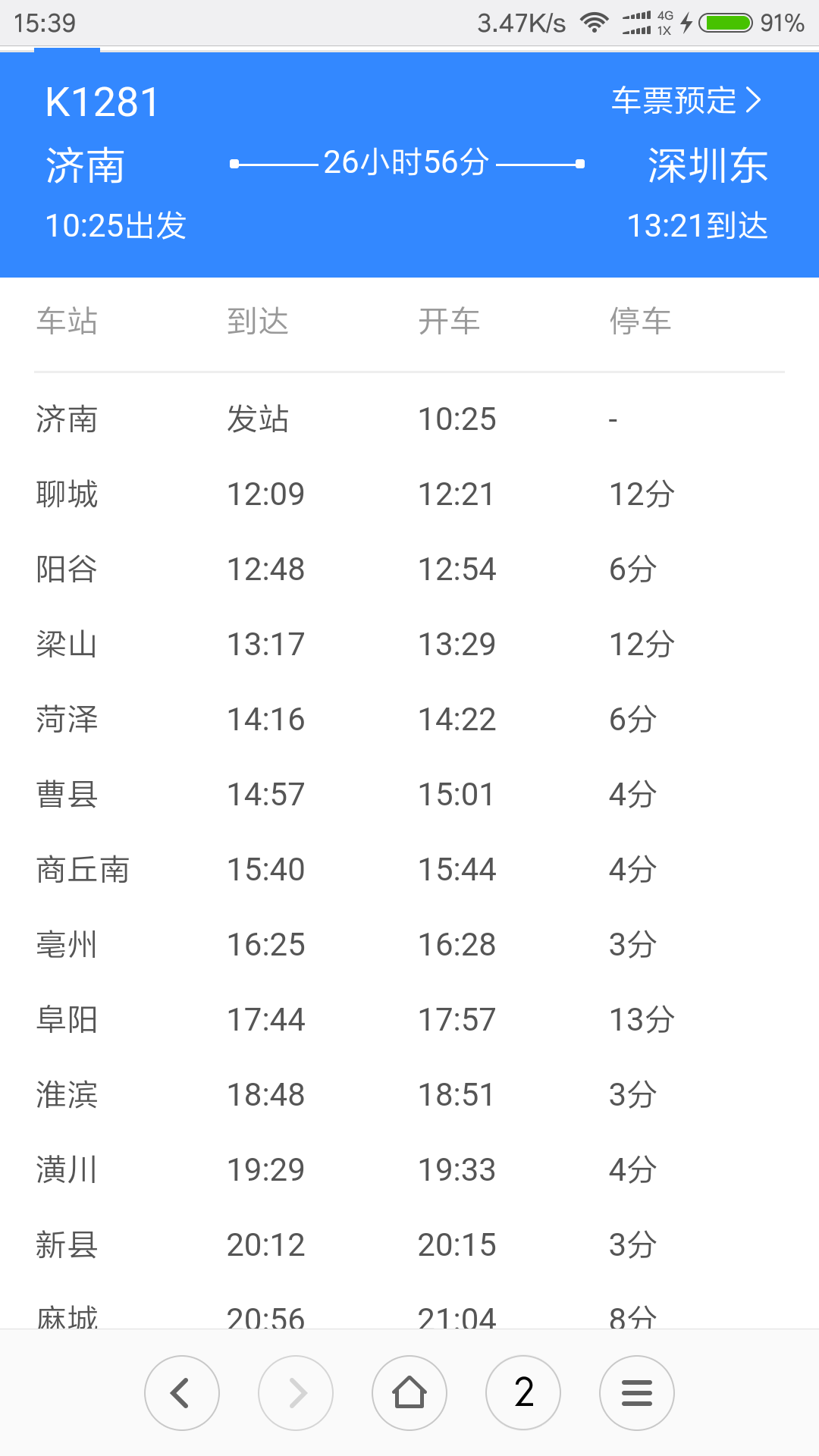This screenshot has height=1456, width=819.
Task: Open the 车站 column header
Action: click(x=67, y=321)
